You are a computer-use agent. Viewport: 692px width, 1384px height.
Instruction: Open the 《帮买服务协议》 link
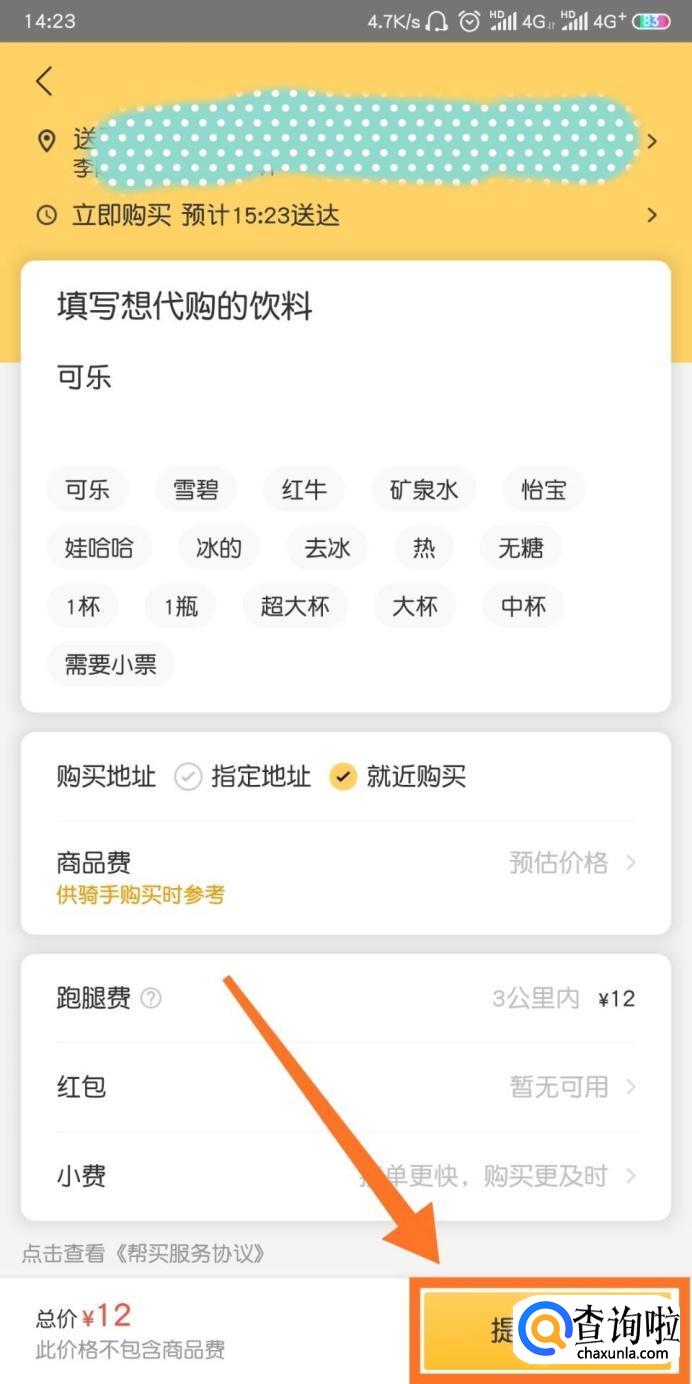pyautogui.click(x=190, y=1253)
